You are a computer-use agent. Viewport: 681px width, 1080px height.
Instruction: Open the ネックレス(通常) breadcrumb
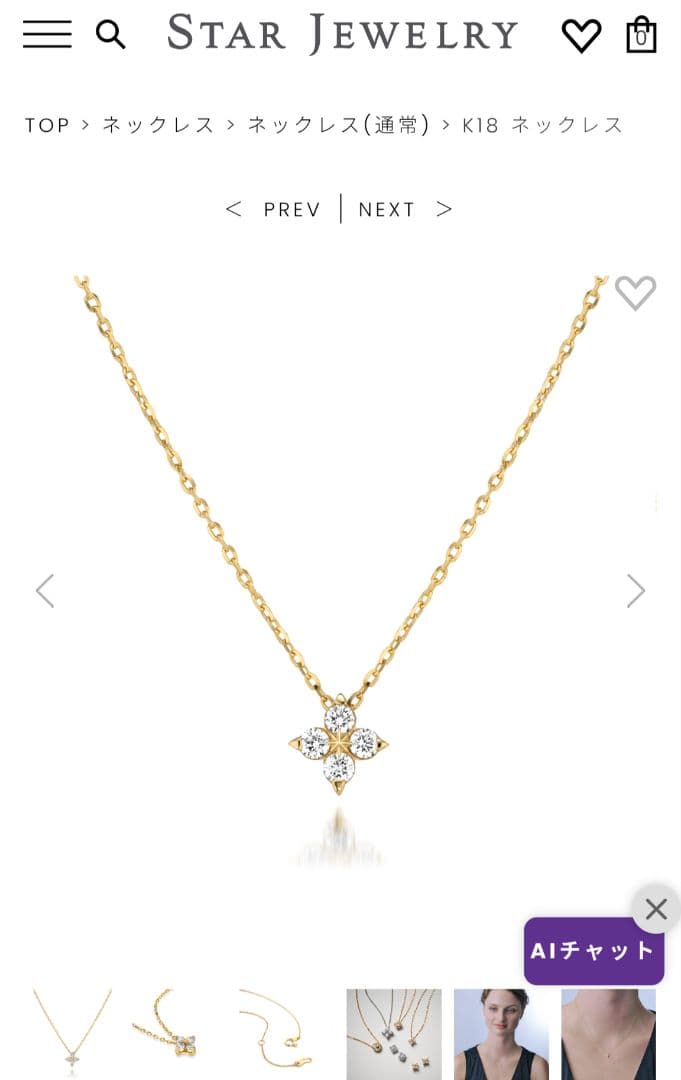[x=339, y=125]
